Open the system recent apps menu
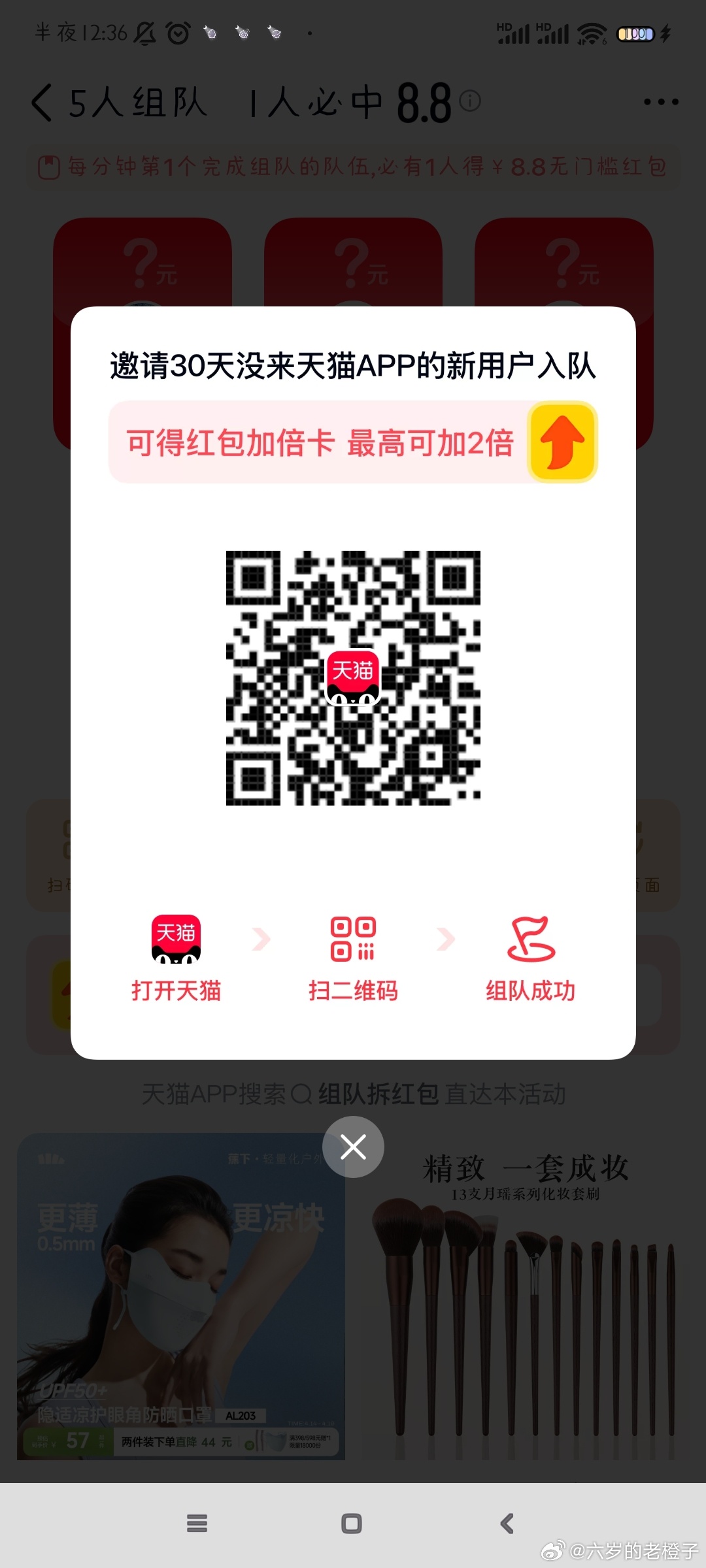The width and height of the screenshot is (706, 1568). pos(197,1524)
